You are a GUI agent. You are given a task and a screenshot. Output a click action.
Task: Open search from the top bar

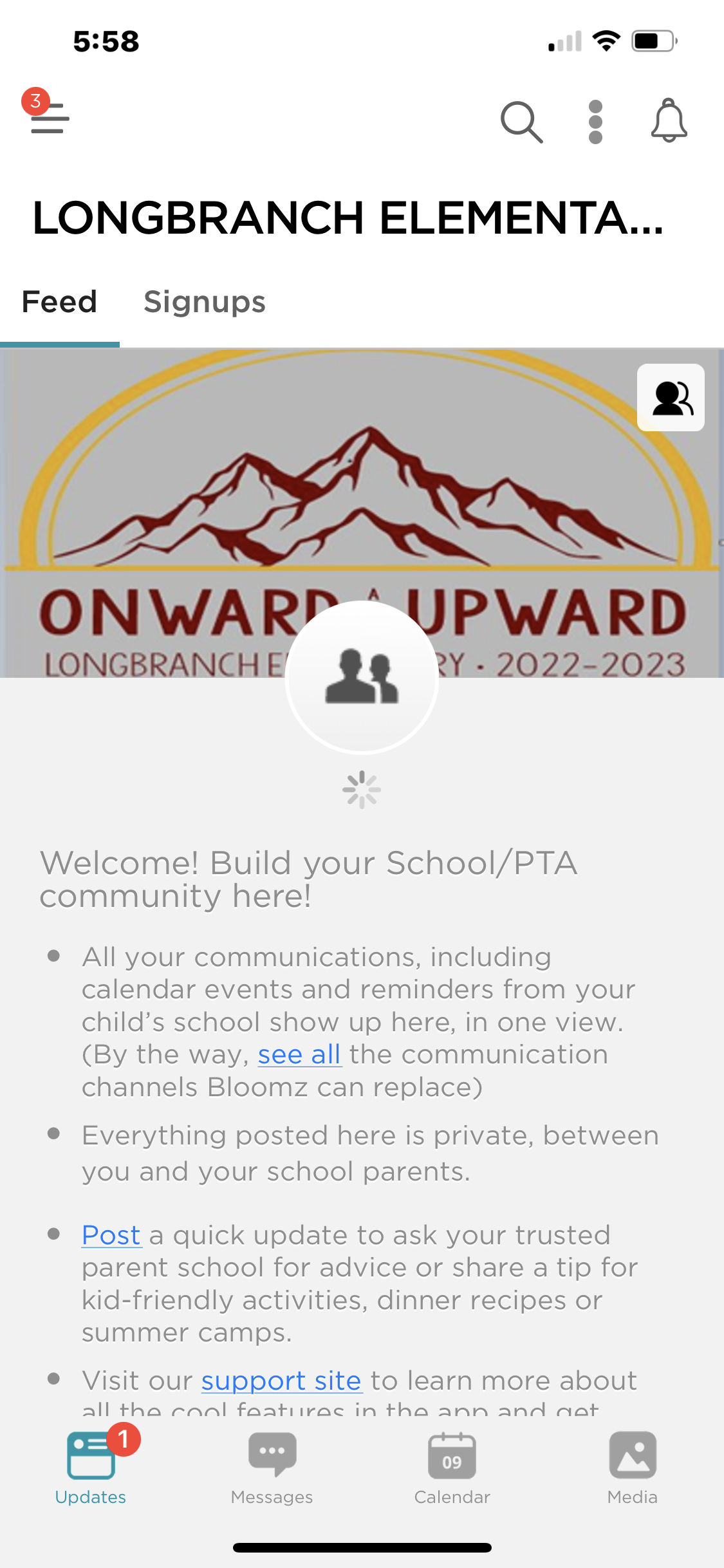point(521,122)
